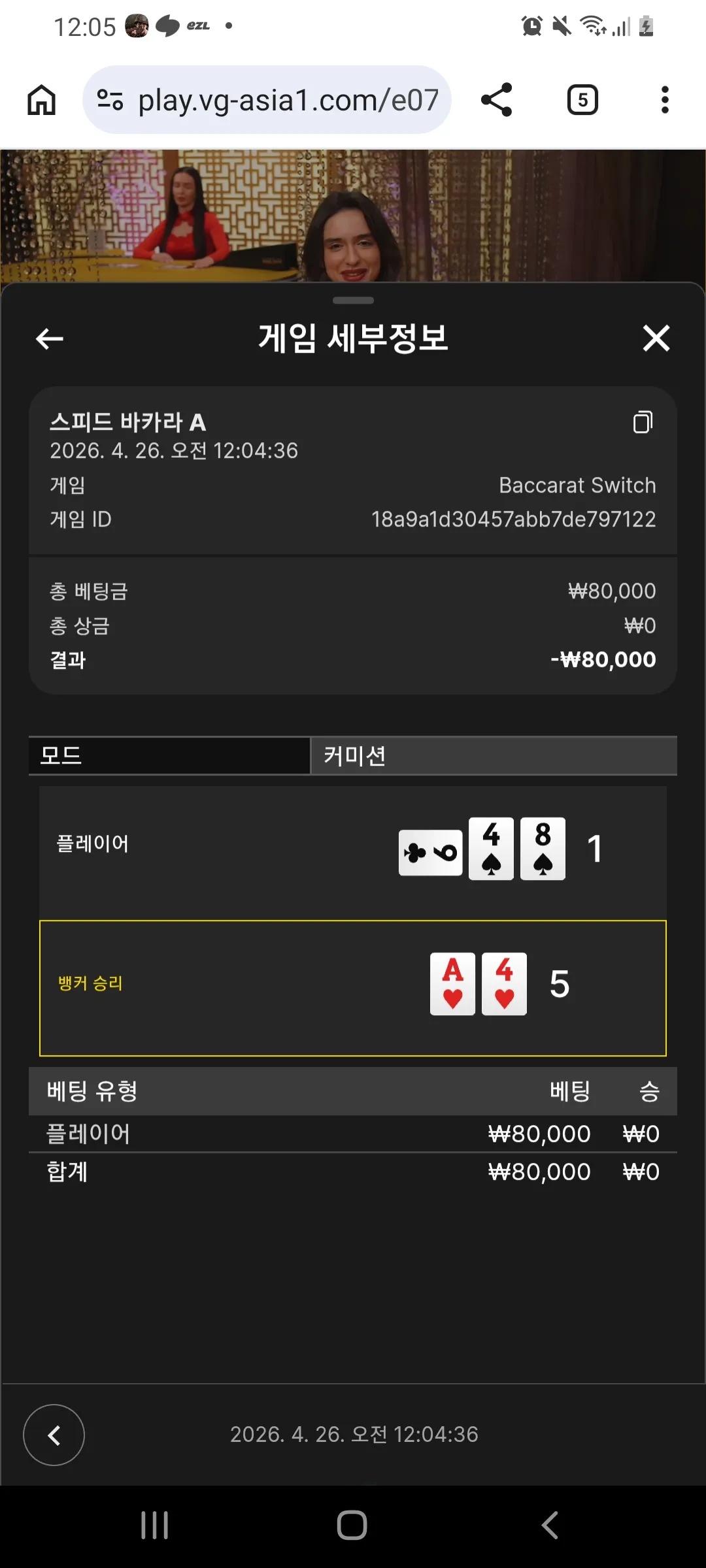Image resolution: width=706 pixels, height=1568 pixels.
Task: Tap the play.vg-asia1.com address bar
Action: (267, 100)
